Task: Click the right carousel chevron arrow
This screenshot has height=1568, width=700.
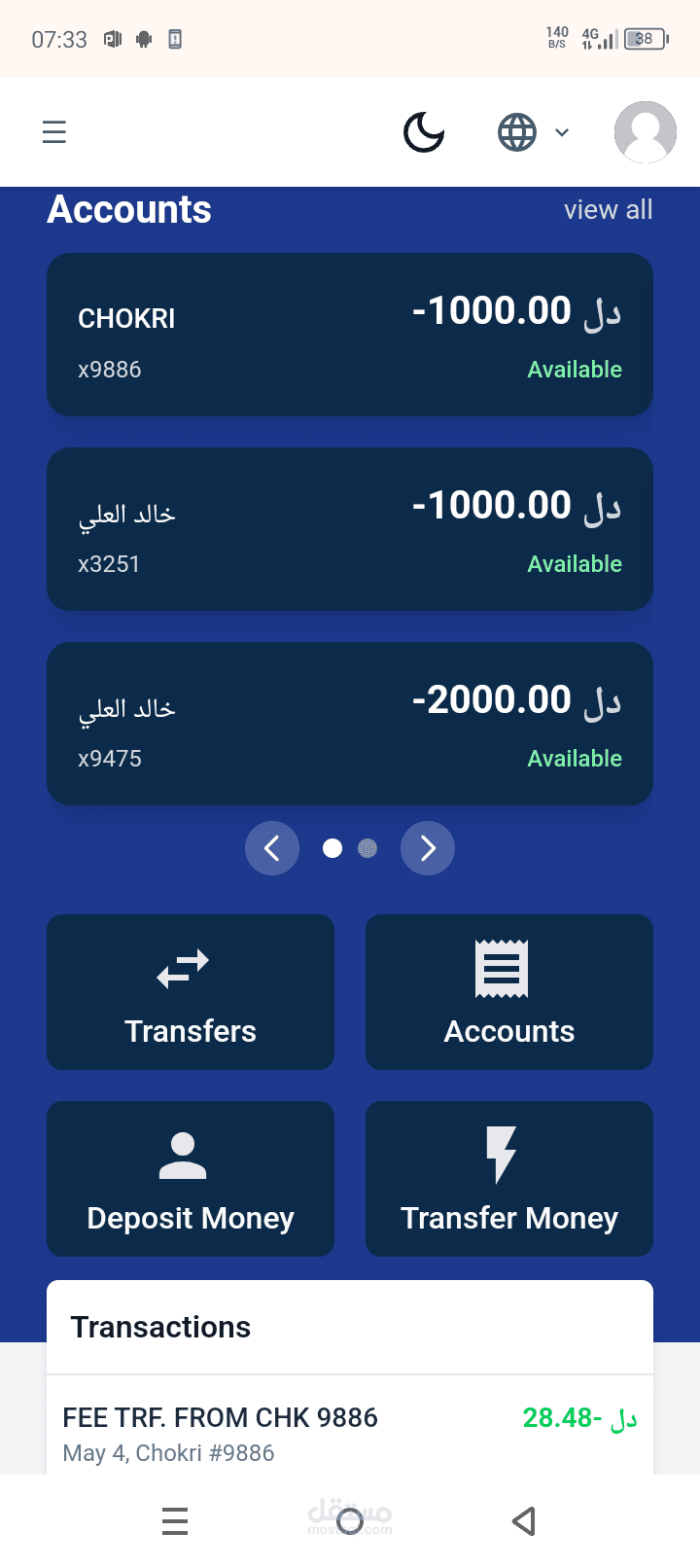Action: pyautogui.click(x=428, y=848)
